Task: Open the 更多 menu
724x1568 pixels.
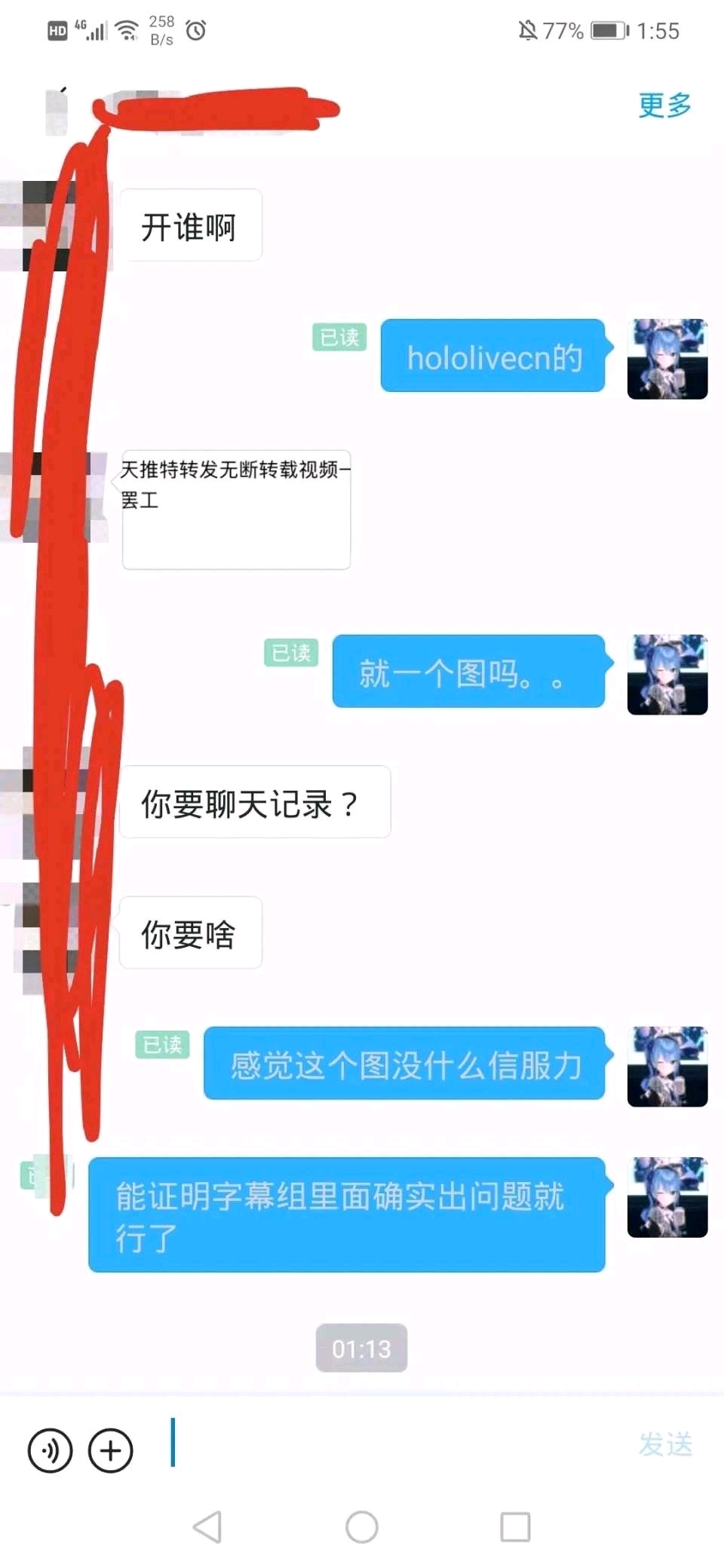Action: click(x=664, y=106)
